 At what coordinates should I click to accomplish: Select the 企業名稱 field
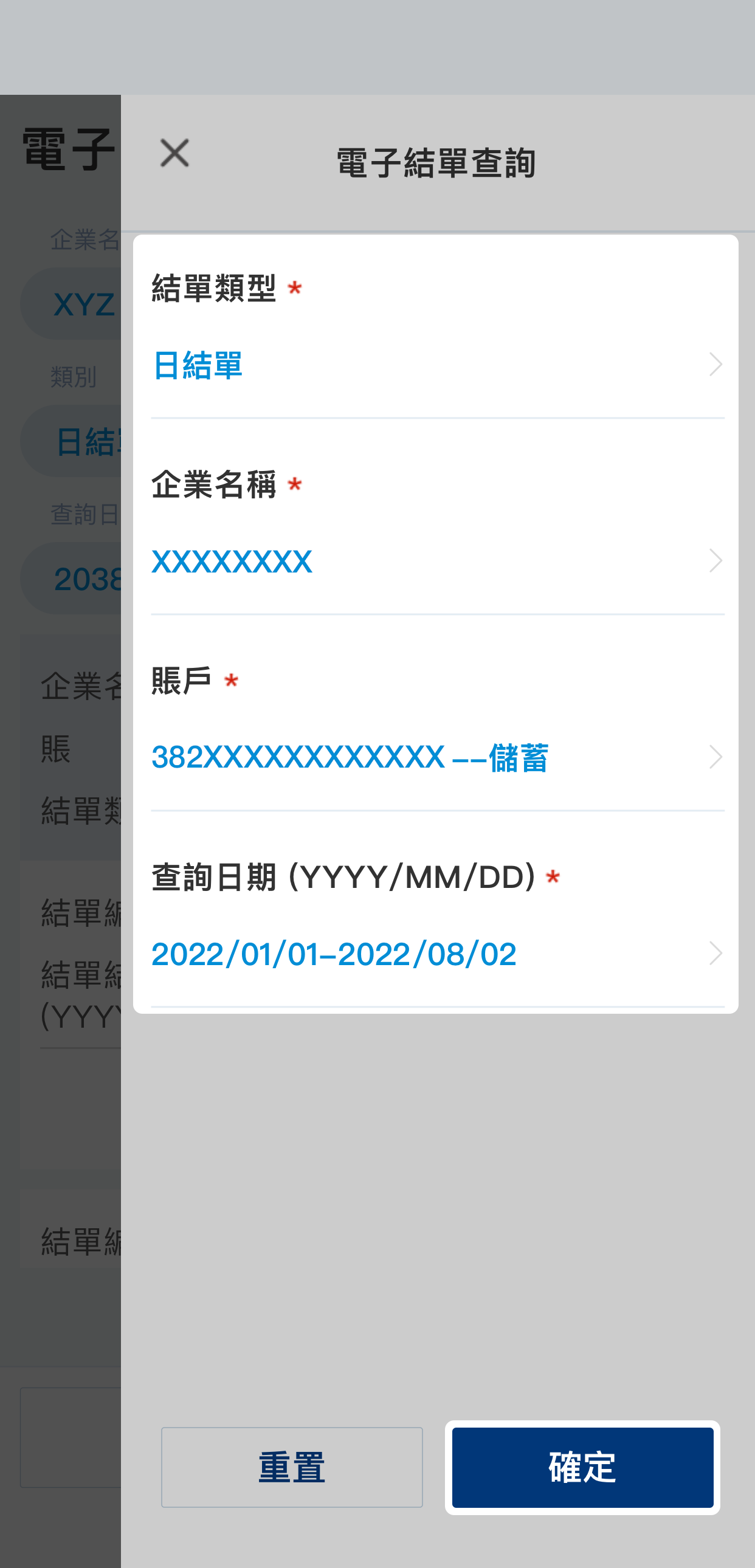click(436, 561)
